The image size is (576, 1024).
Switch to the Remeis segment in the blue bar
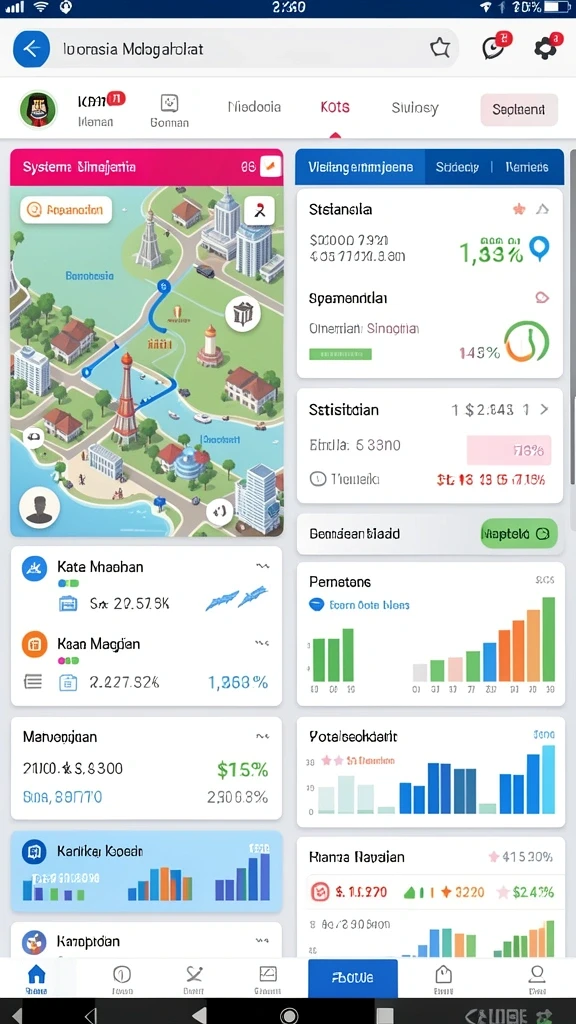pyautogui.click(x=526, y=167)
